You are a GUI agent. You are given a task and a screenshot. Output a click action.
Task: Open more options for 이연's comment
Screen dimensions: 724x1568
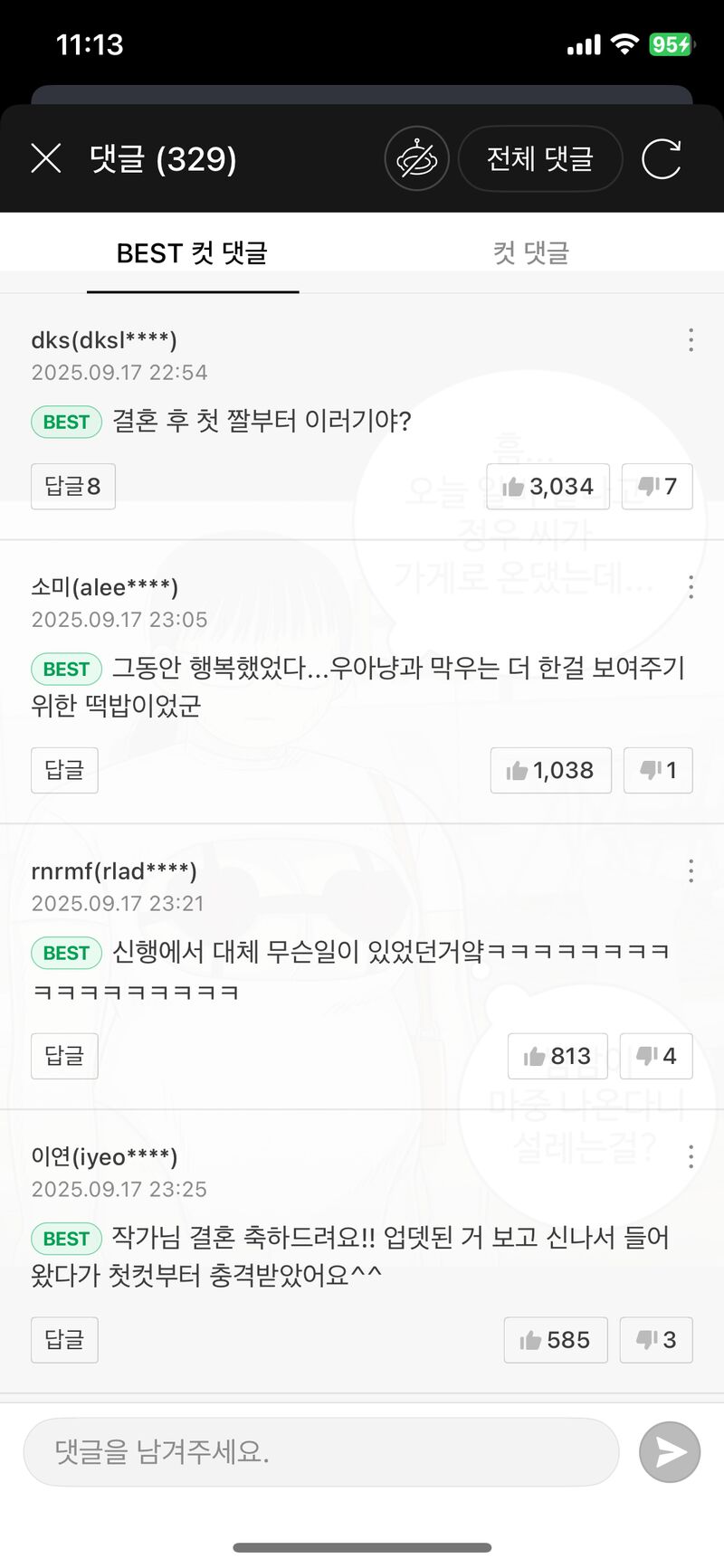(x=691, y=1156)
